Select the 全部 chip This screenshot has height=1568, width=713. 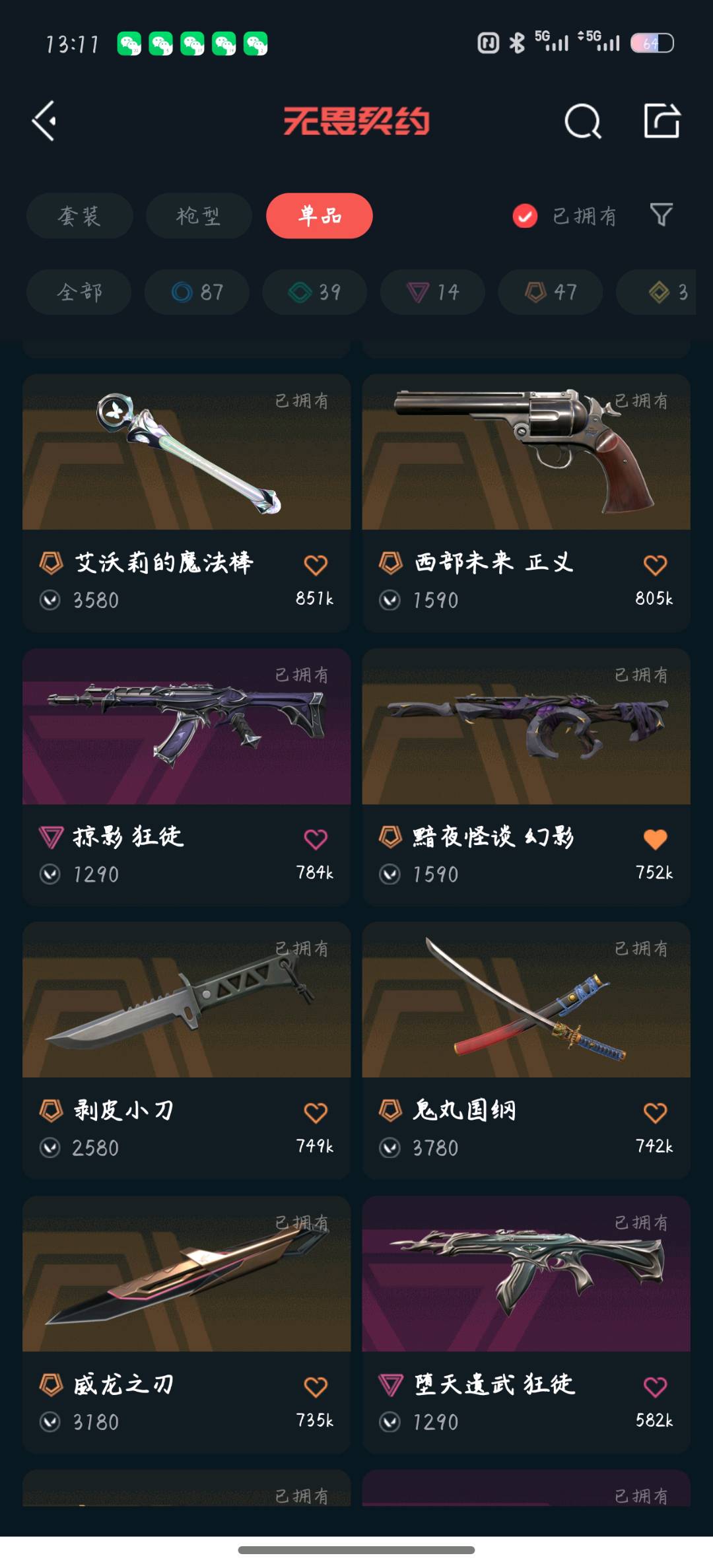79,292
